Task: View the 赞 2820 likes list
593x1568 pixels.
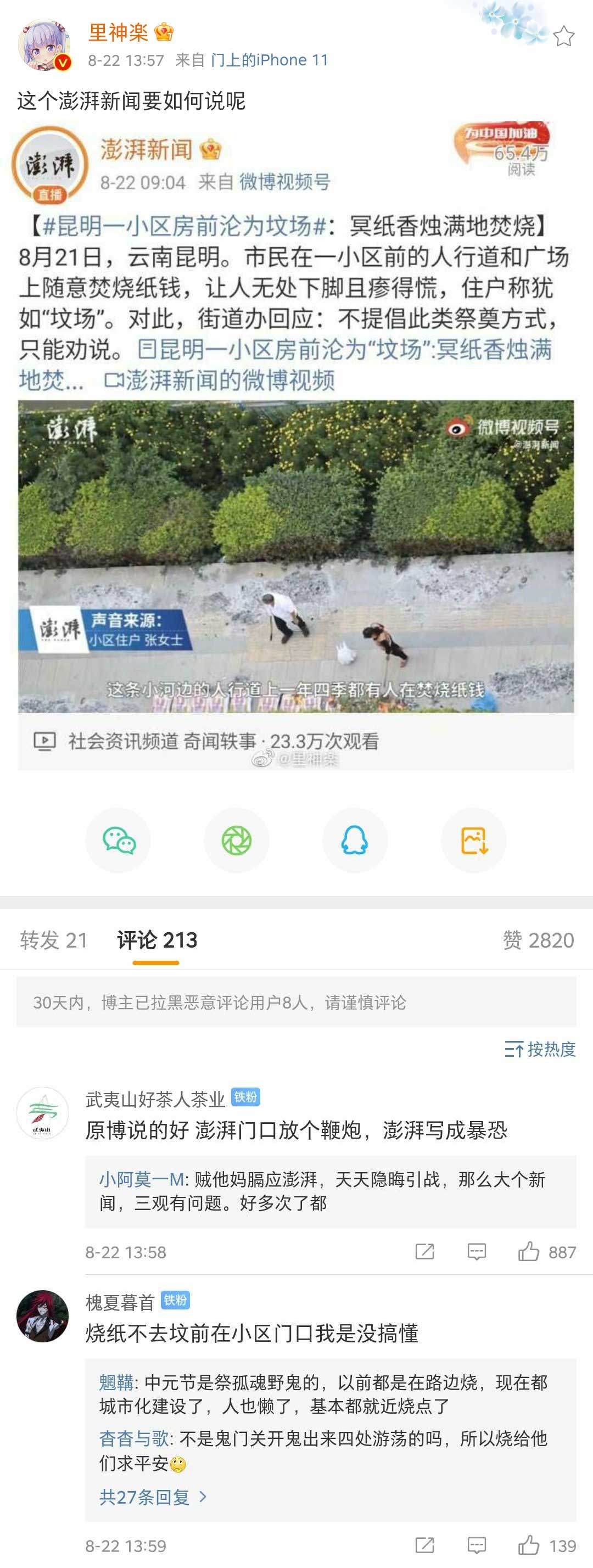Action: coord(538,940)
